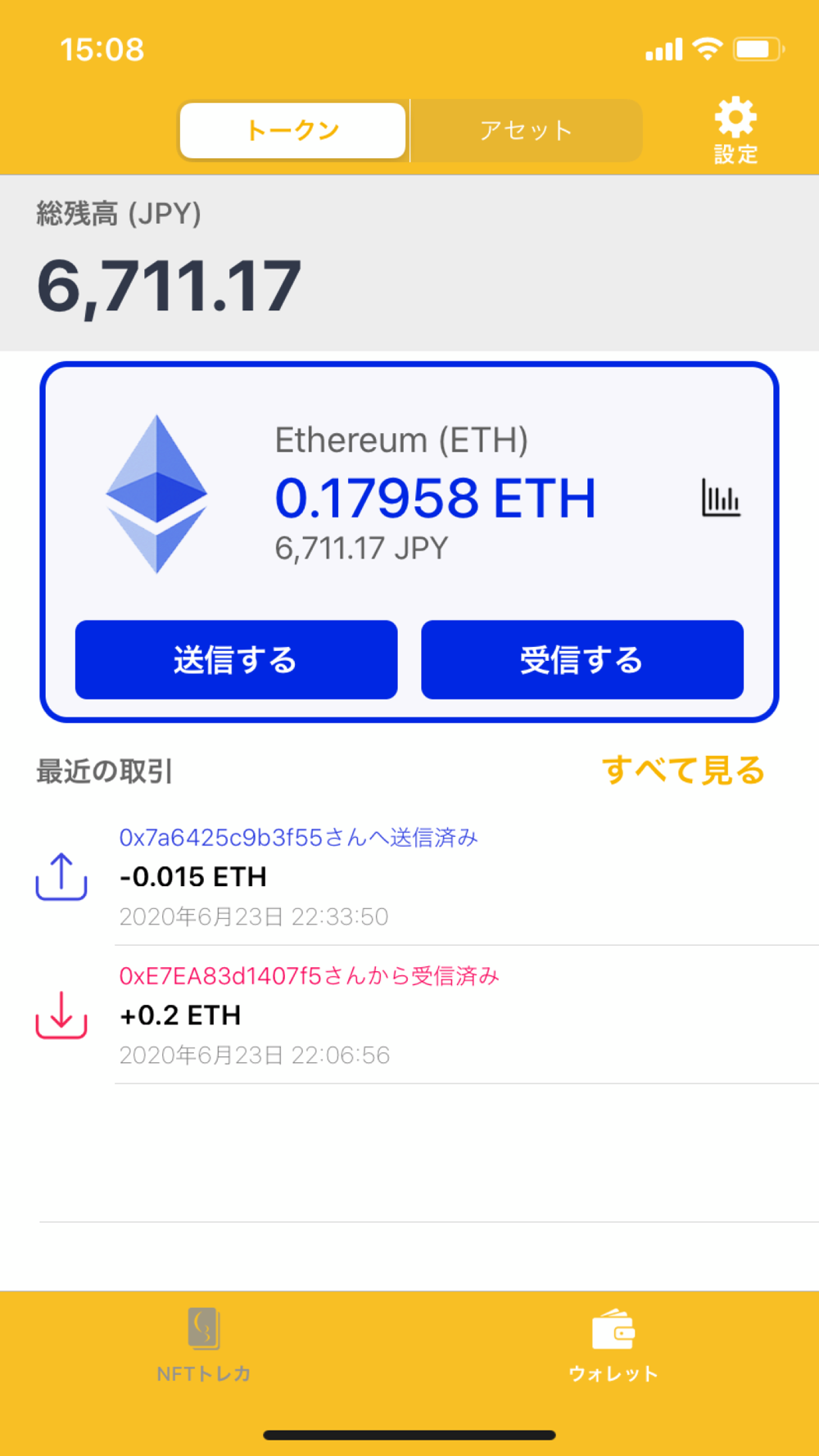Open the Ethereum chart icon

[721, 498]
